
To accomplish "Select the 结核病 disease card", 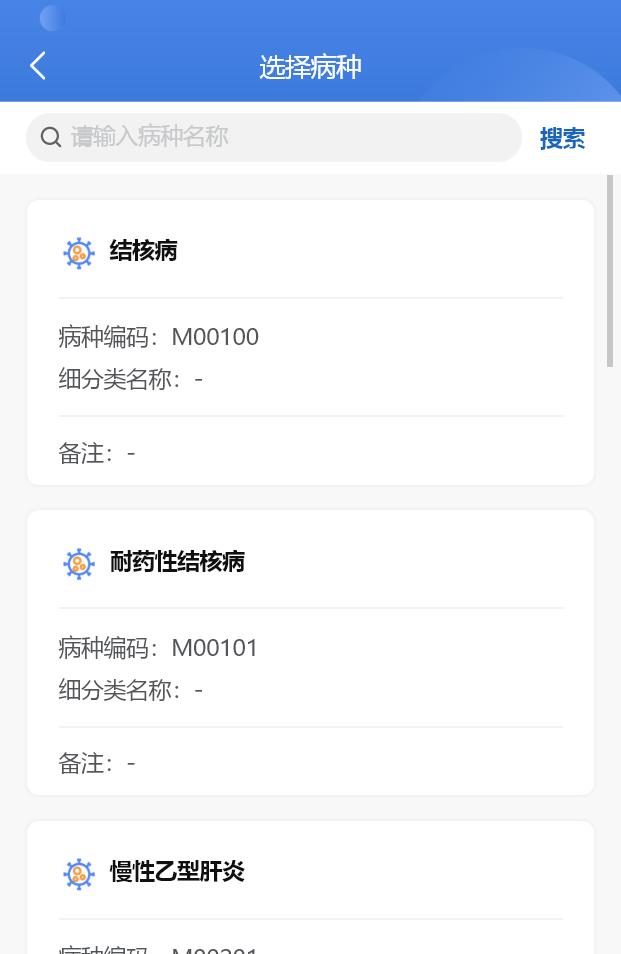I will 310,342.
